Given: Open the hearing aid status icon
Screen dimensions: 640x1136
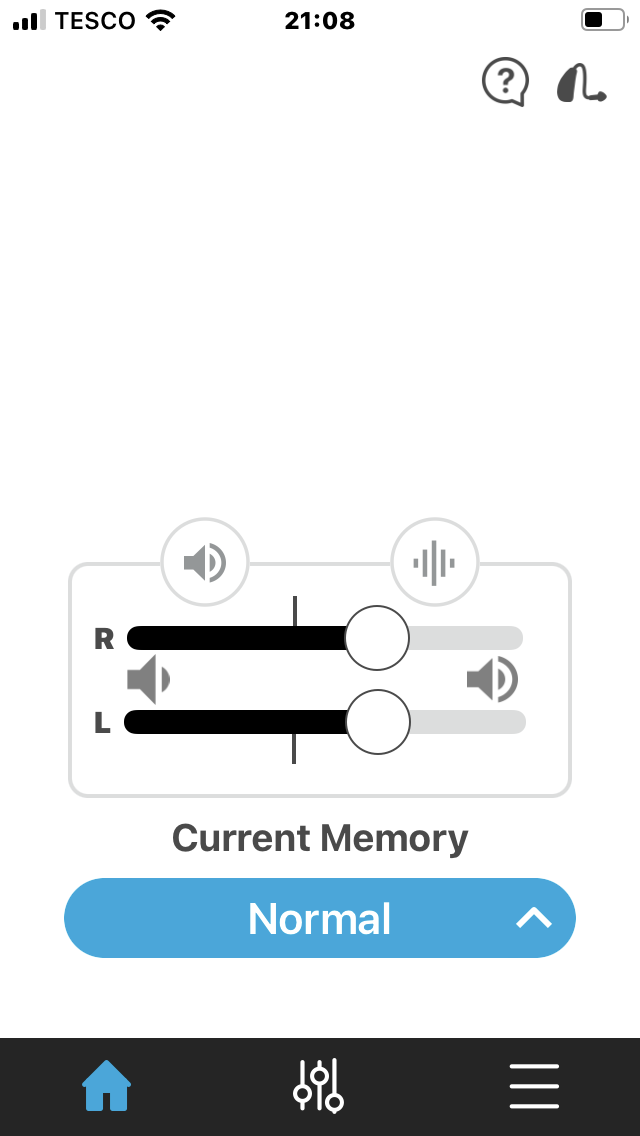Looking at the screenshot, I should click(x=581, y=83).
